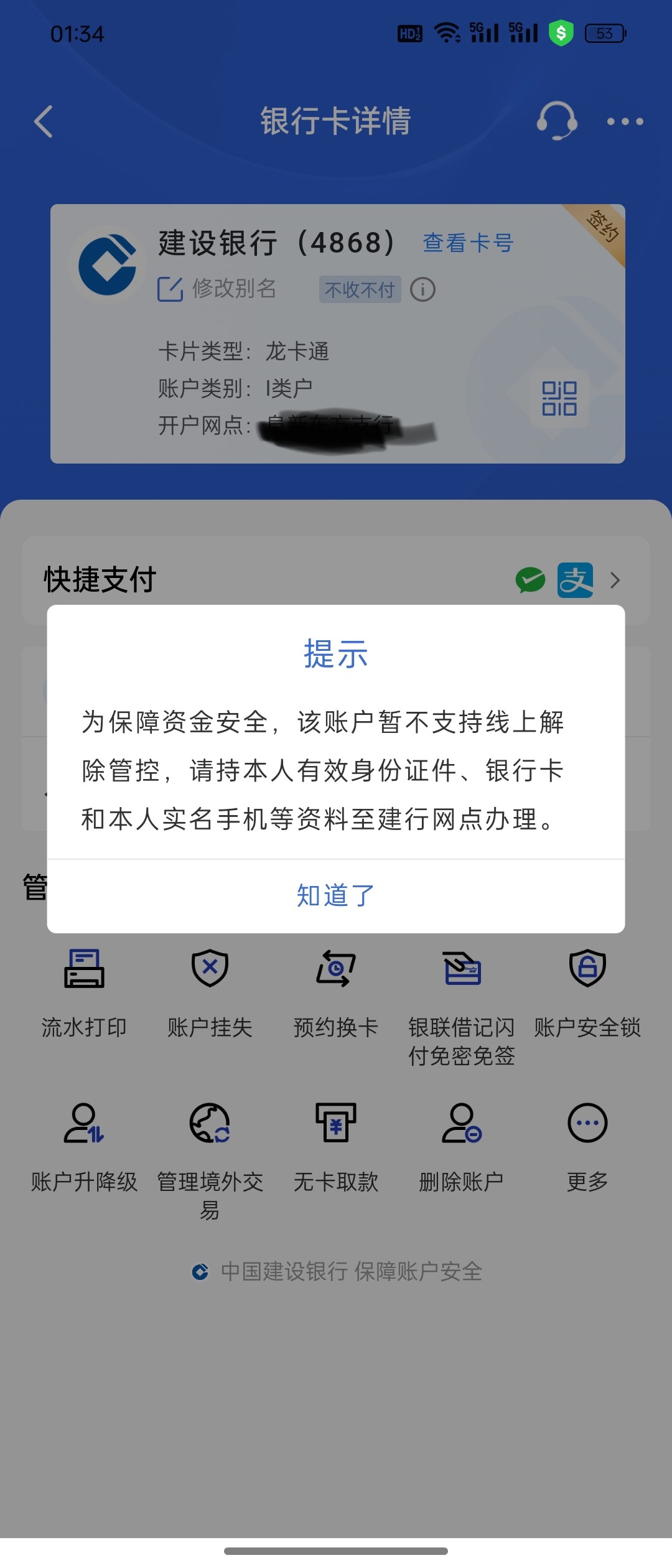Viewport: 672px width, 1568px height.
Task: Select 无卡取款
Action: point(336,1145)
